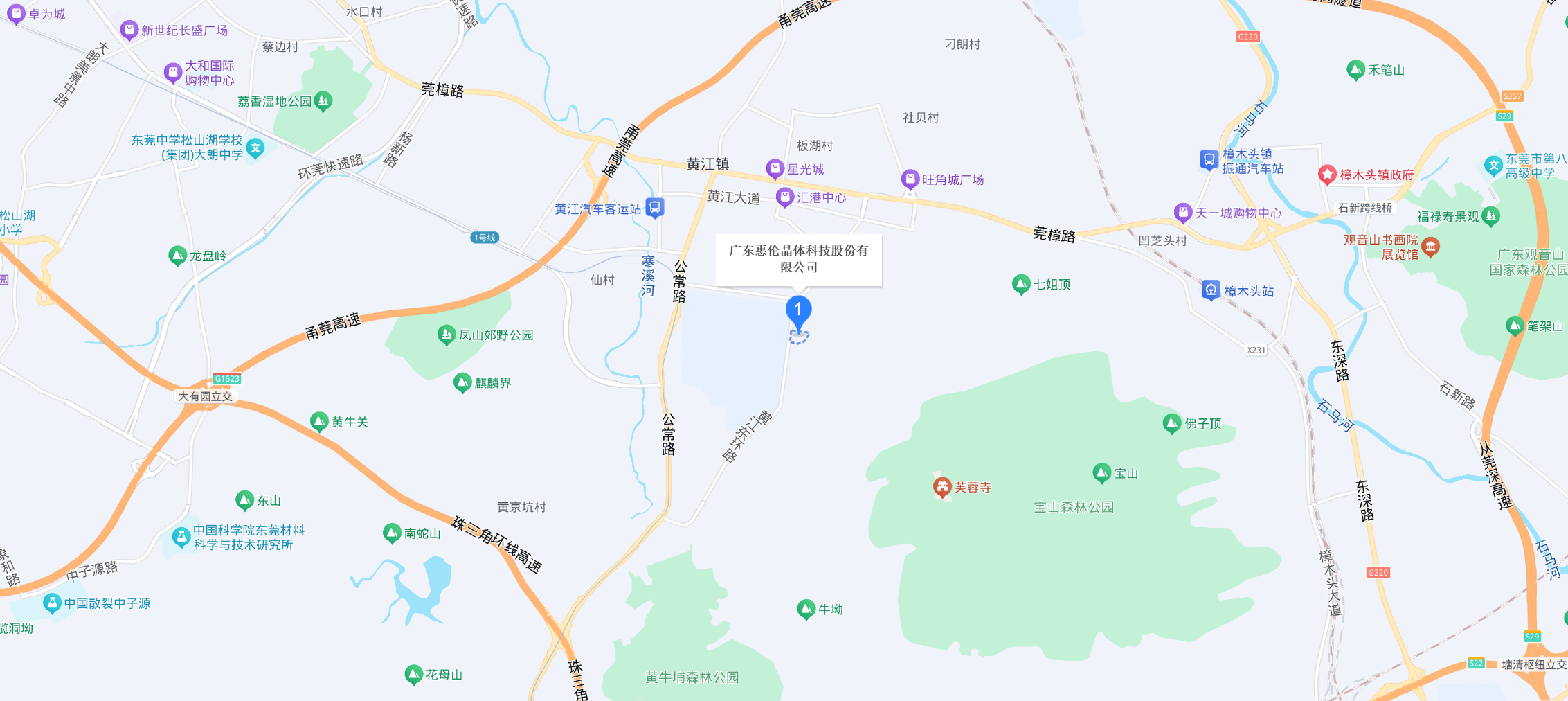Open the 广东惠伦晶体科技股份有限公司 info label

(x=798, y=259)
